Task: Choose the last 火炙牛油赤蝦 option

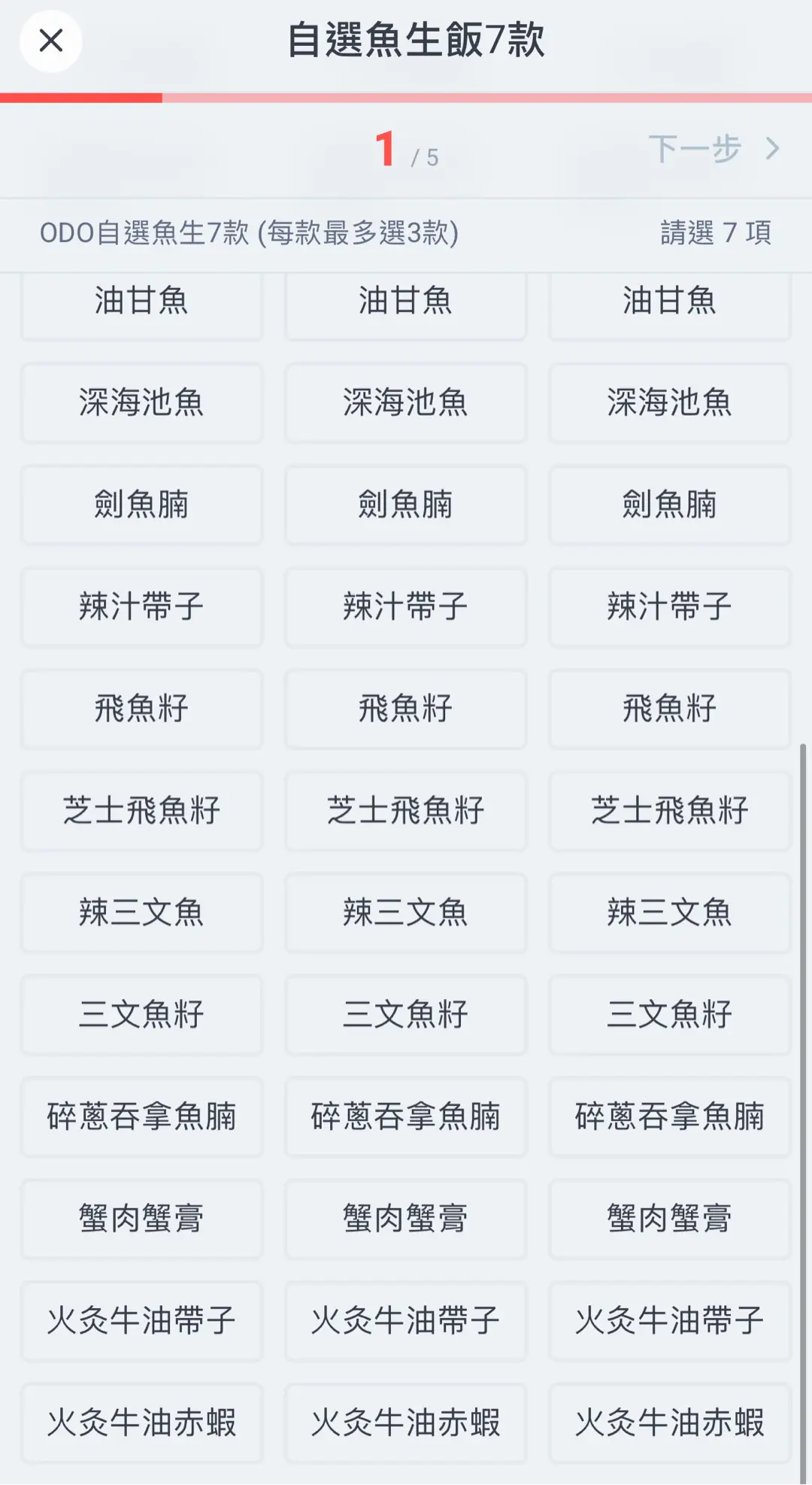Action: coord(669,1423)
